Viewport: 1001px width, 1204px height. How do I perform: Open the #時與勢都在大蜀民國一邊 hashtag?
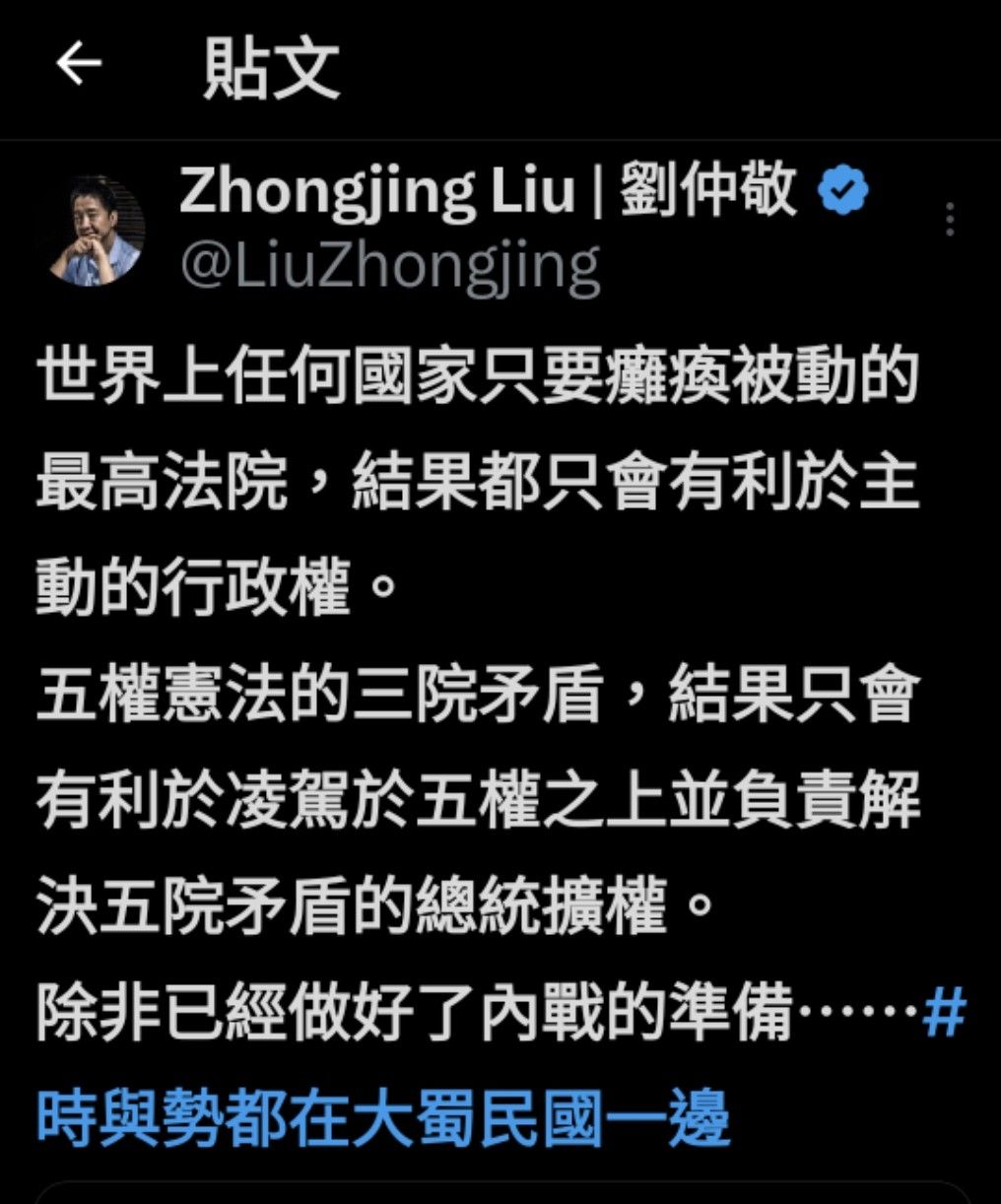click(x=382, y=1117)
